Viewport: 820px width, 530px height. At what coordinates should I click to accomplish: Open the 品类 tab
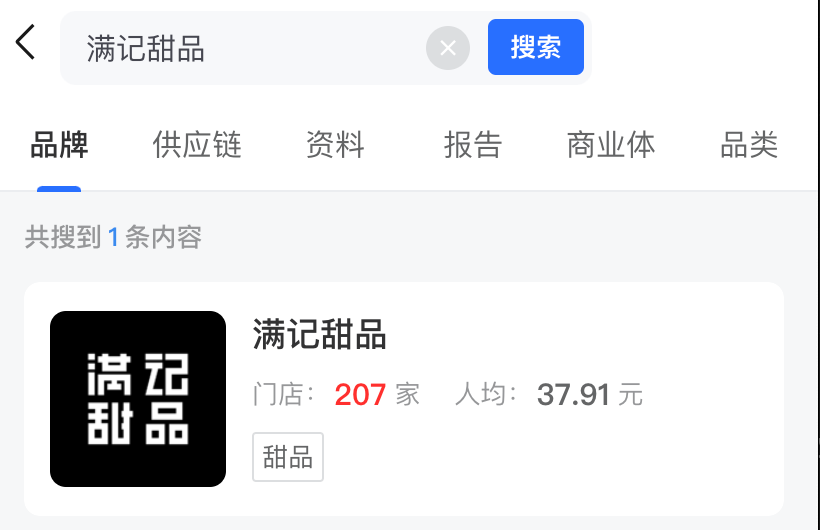click(749, 146)
